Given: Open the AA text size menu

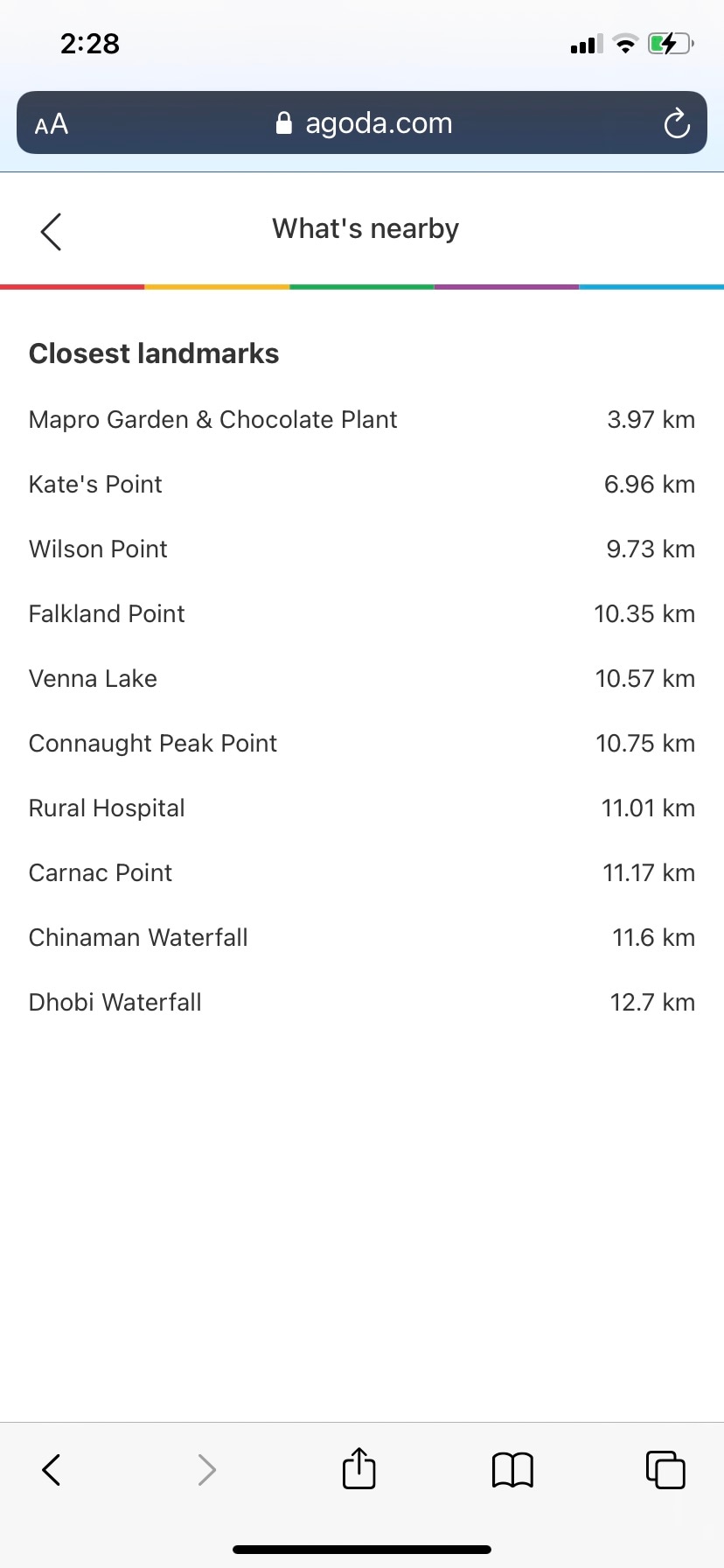Looking at the screenshot, I should pyautogui.click(x=52, y=123).
